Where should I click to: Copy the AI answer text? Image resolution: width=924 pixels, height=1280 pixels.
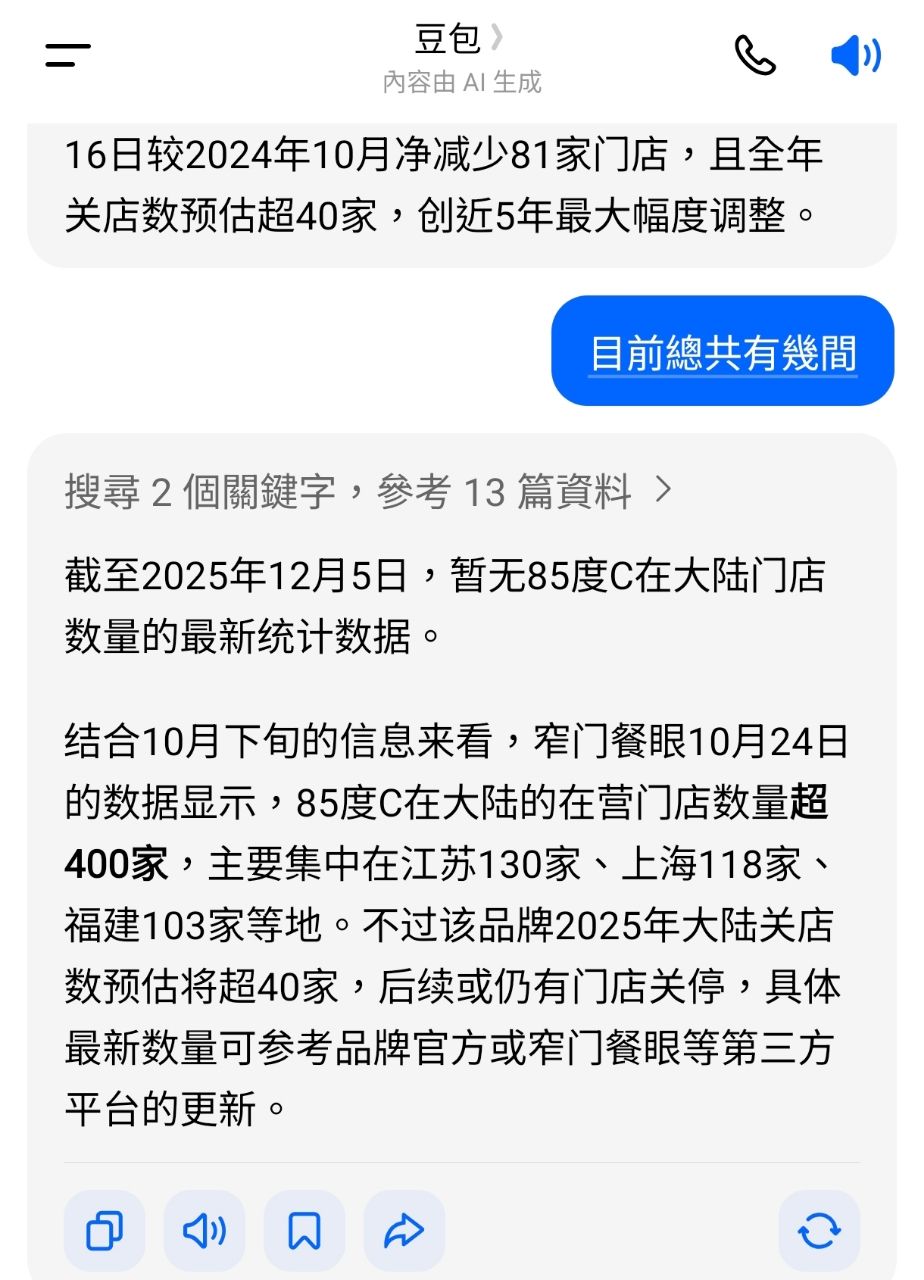click(104, 1231)
